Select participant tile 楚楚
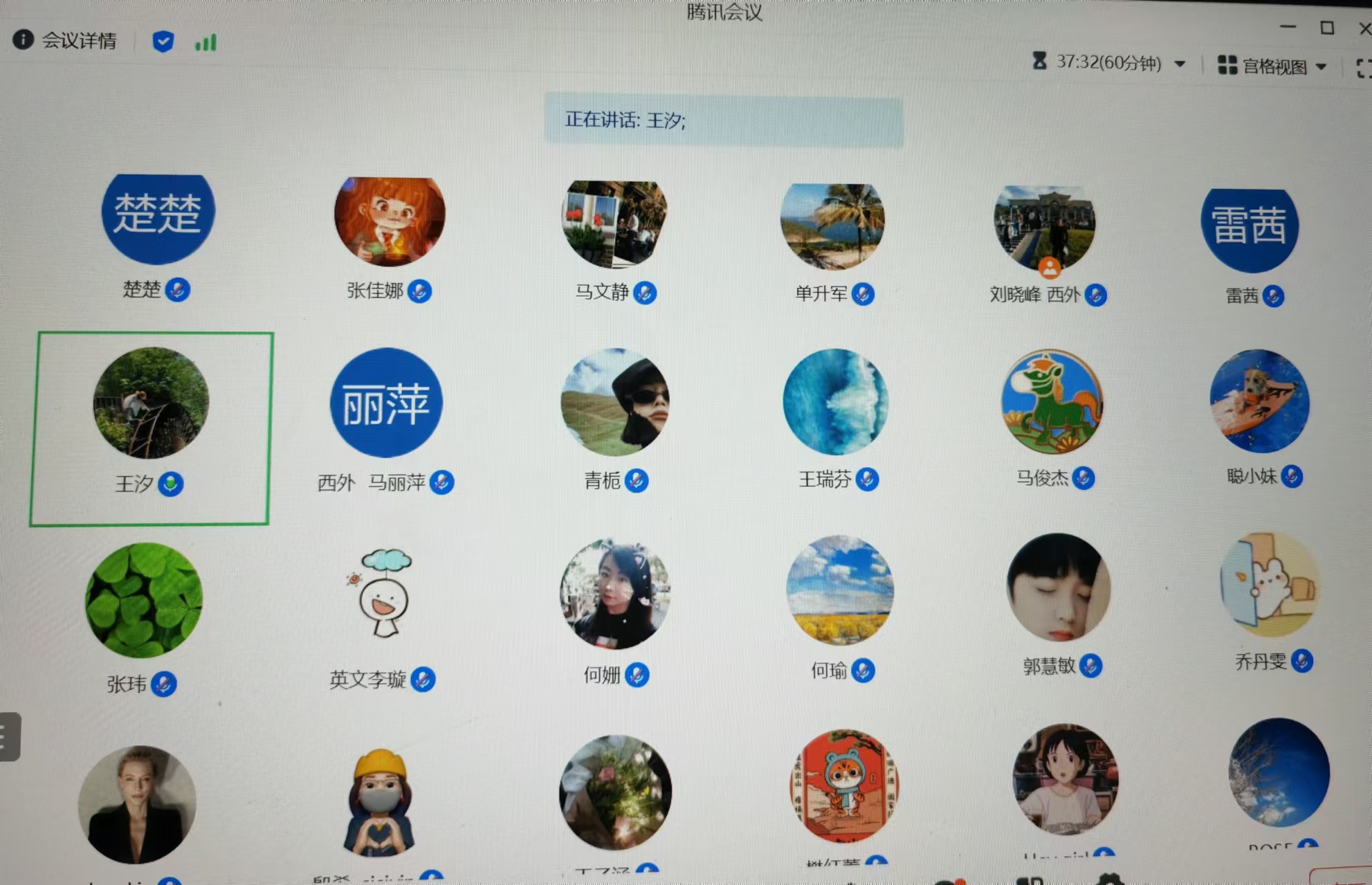1372x885 pixels. (158, 220)
